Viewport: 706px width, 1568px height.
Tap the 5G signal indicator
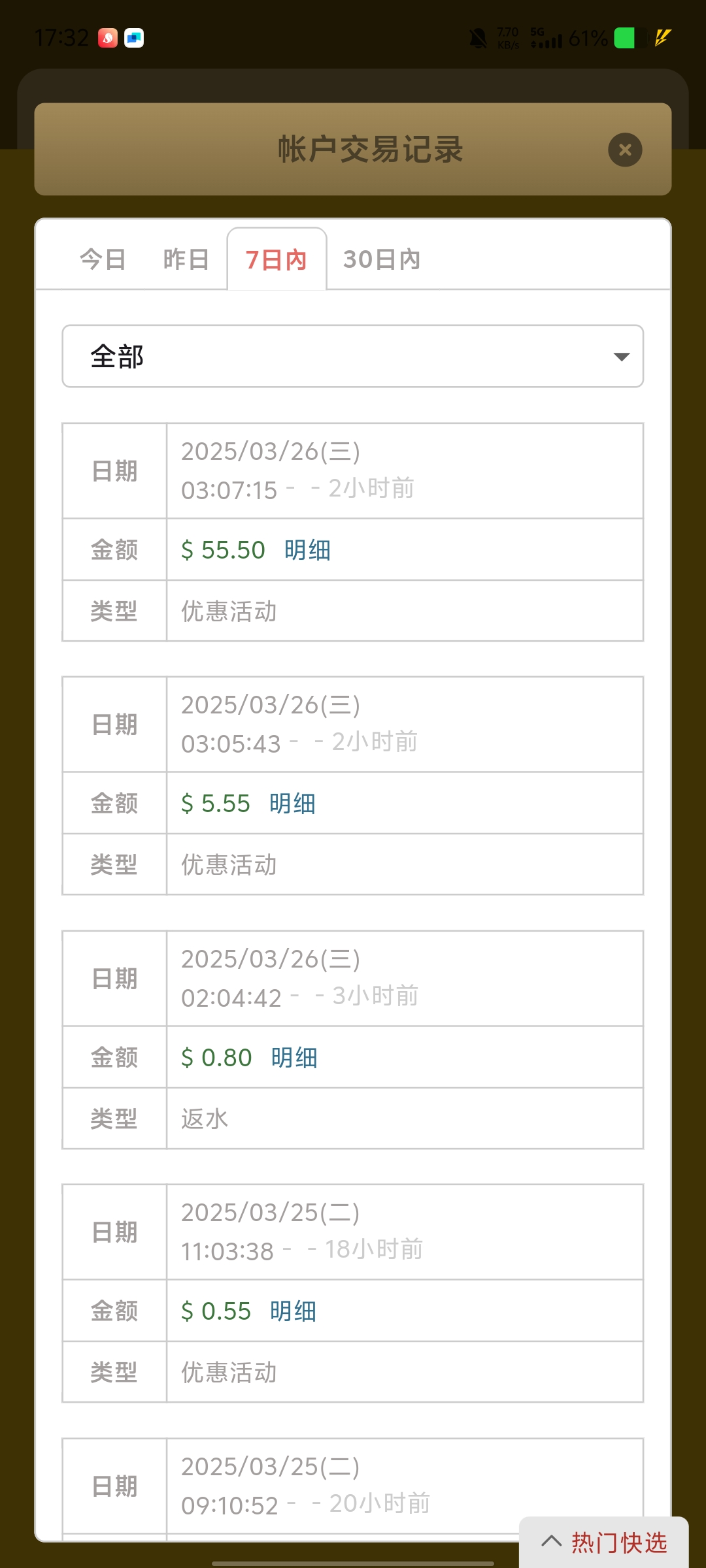[547, 39]
